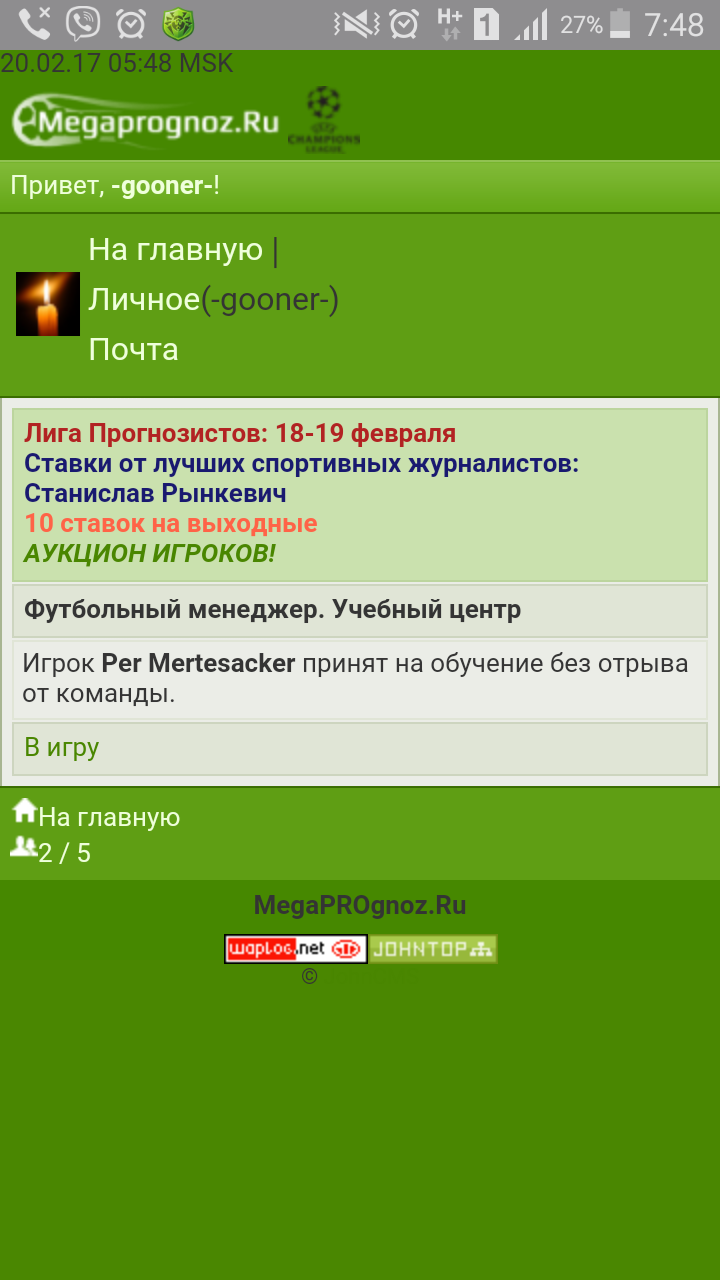The image size is (720, 1280).
Task: Open the Champions League icon
Action: [x=323, y=120]
